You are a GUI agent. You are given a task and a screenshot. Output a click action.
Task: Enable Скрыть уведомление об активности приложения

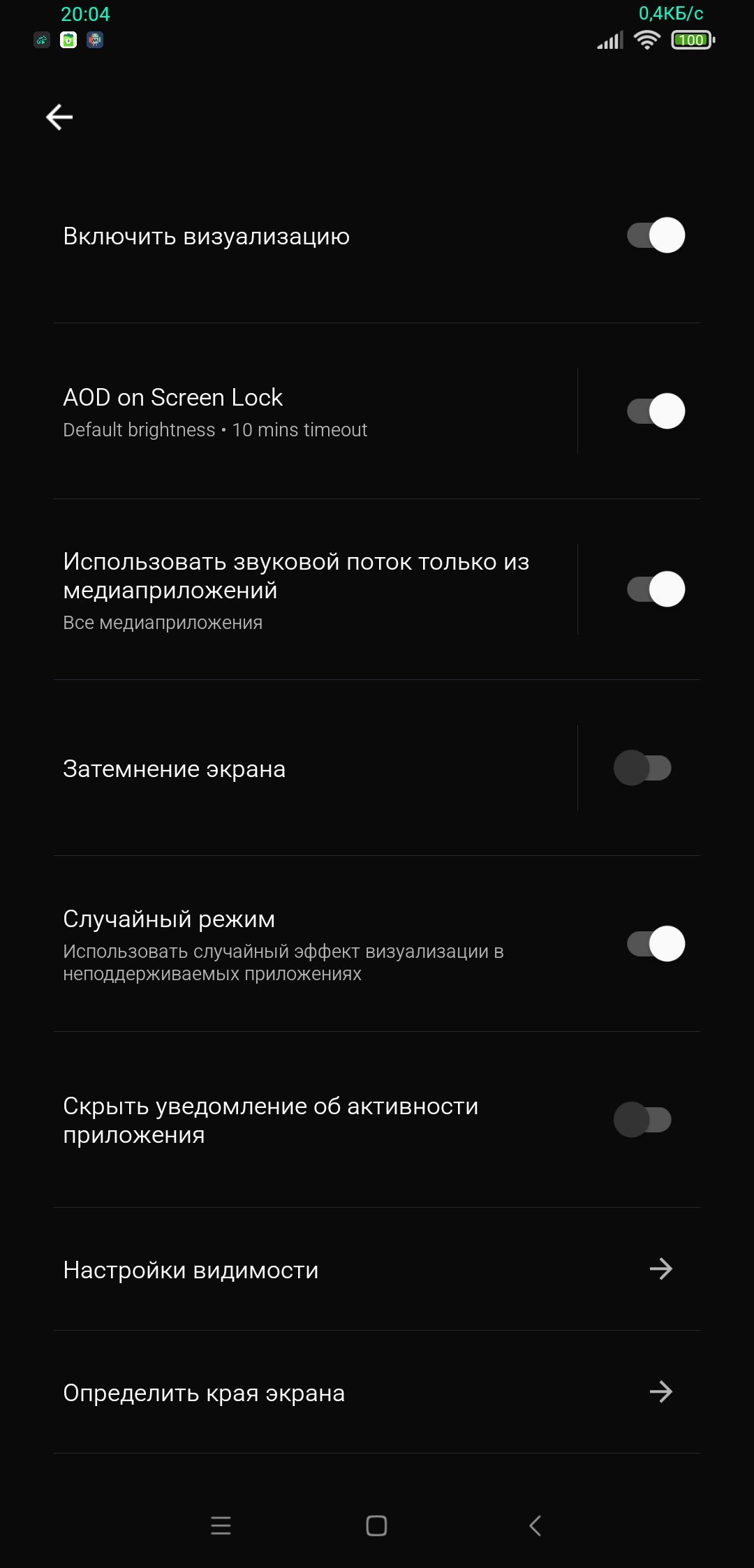pos(642,1120)
